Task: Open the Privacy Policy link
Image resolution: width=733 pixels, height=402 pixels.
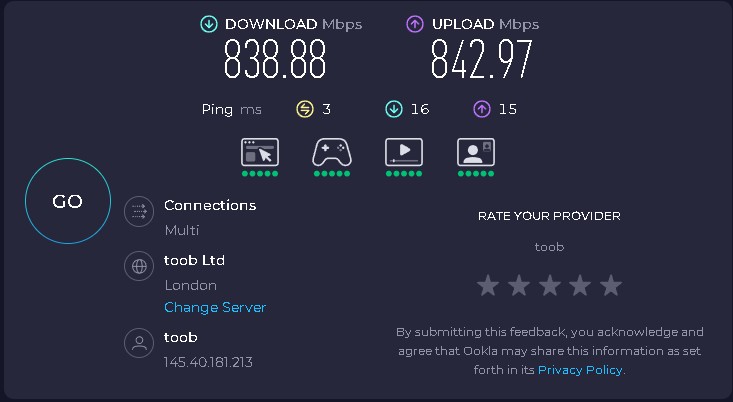Action: [x=580, y=370]
